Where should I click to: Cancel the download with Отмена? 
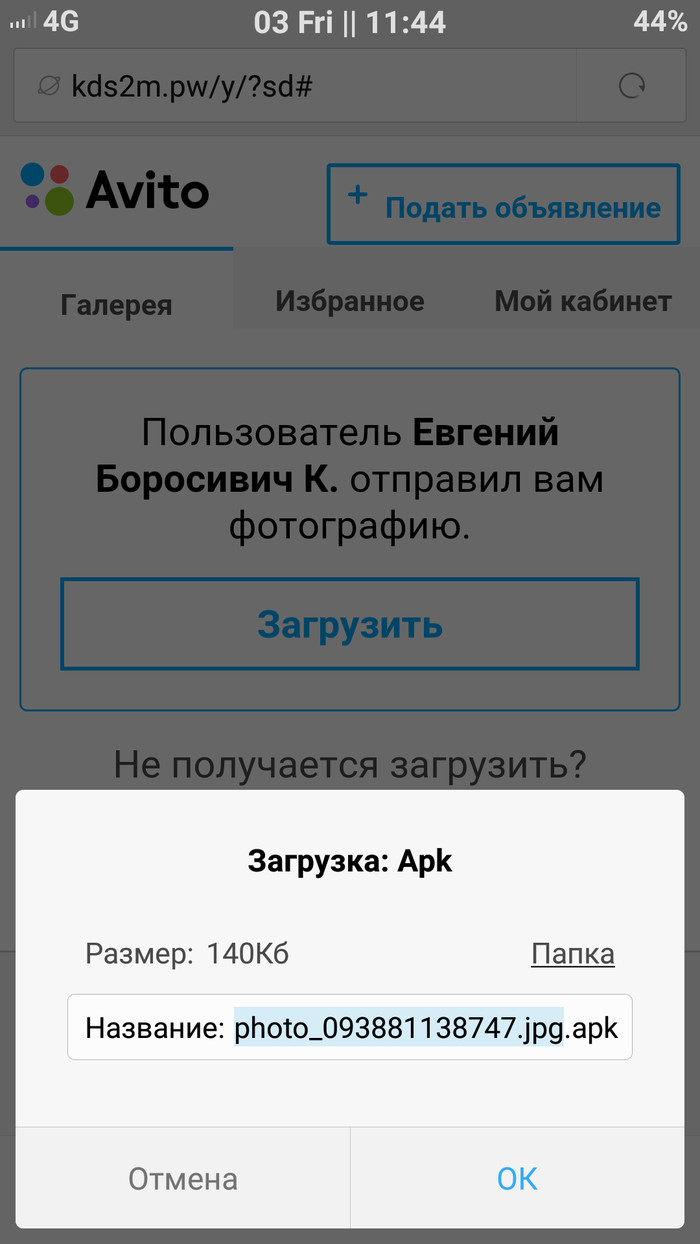(183, 1178)
